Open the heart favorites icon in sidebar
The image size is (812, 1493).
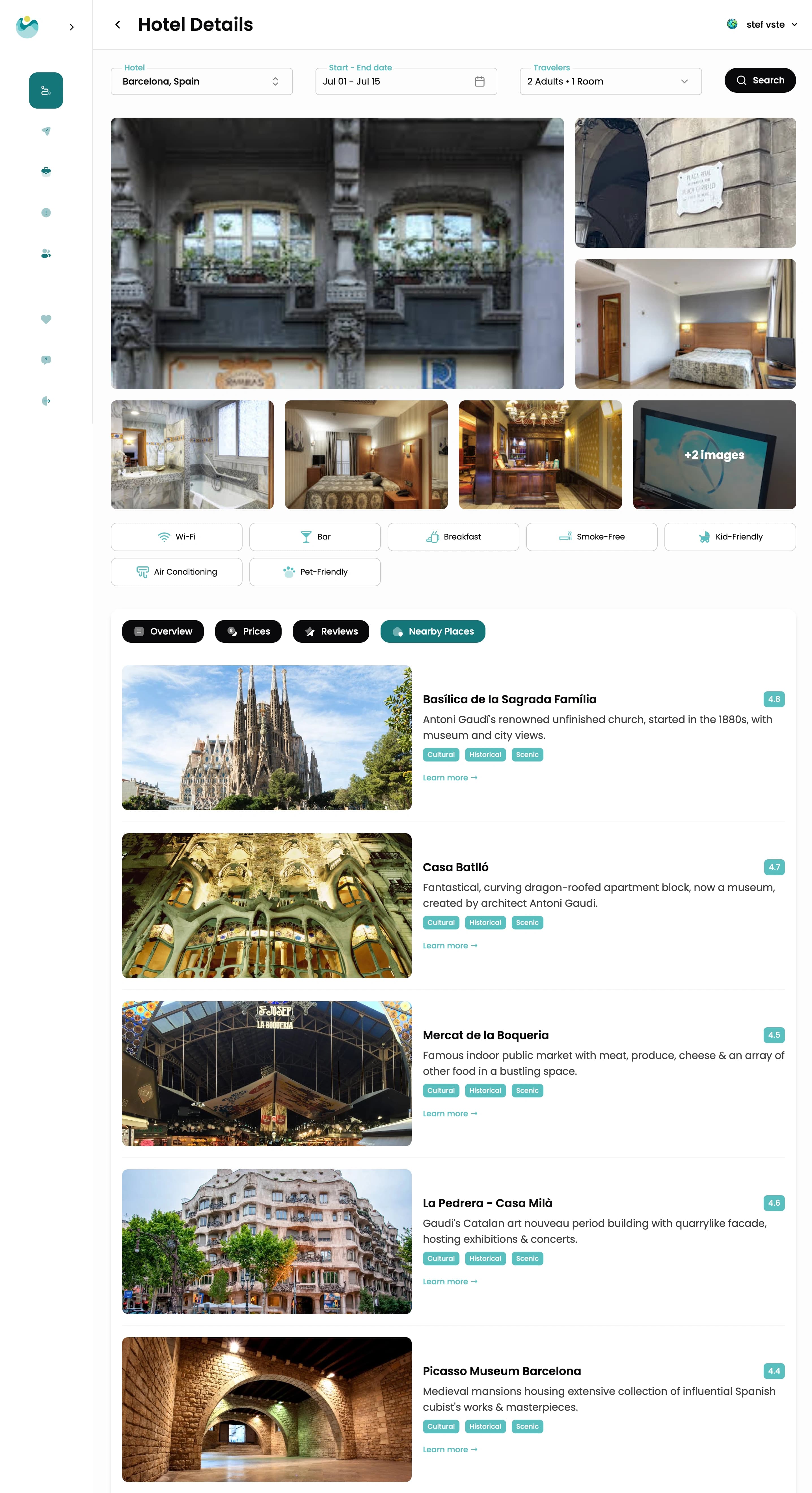click(46, 319)
